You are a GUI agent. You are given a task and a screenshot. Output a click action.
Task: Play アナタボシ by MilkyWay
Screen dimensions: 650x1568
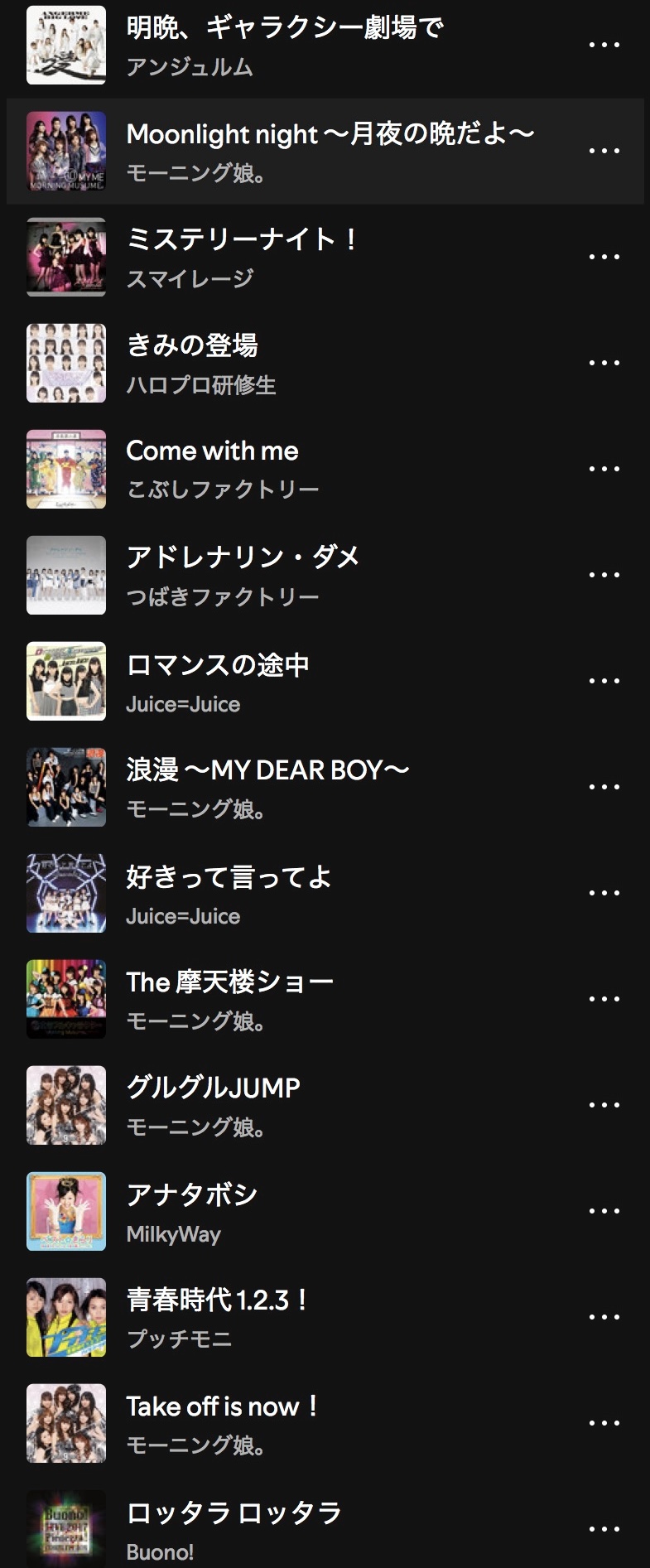coord(192,1194)
